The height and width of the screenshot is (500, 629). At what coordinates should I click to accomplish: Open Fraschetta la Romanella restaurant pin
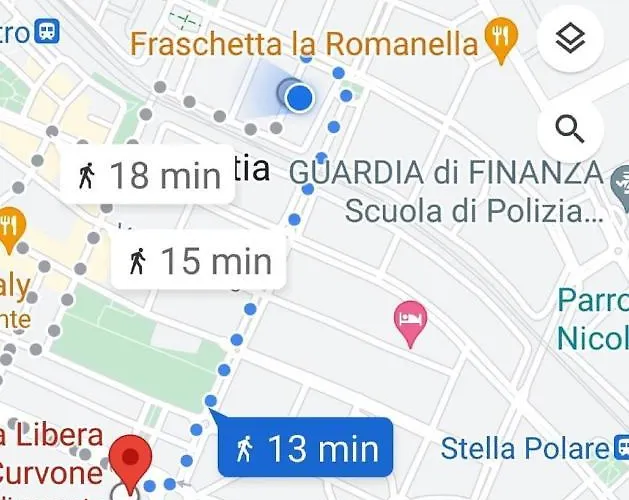(500, 40)
